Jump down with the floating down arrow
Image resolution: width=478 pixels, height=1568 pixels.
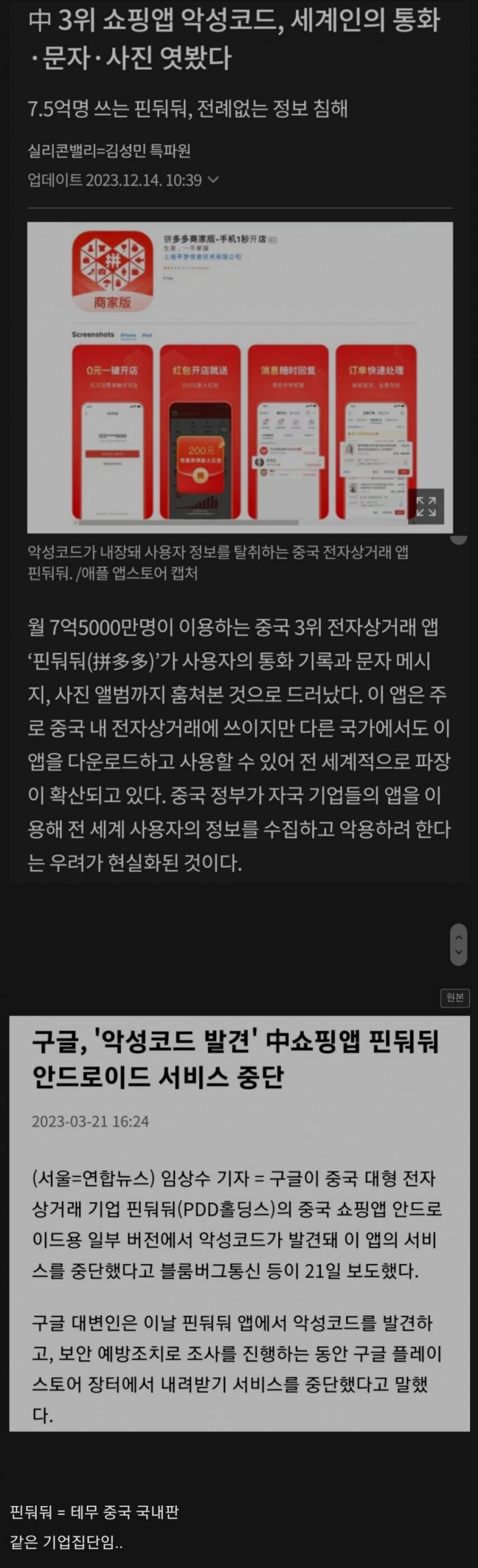[x=458, y=953]
